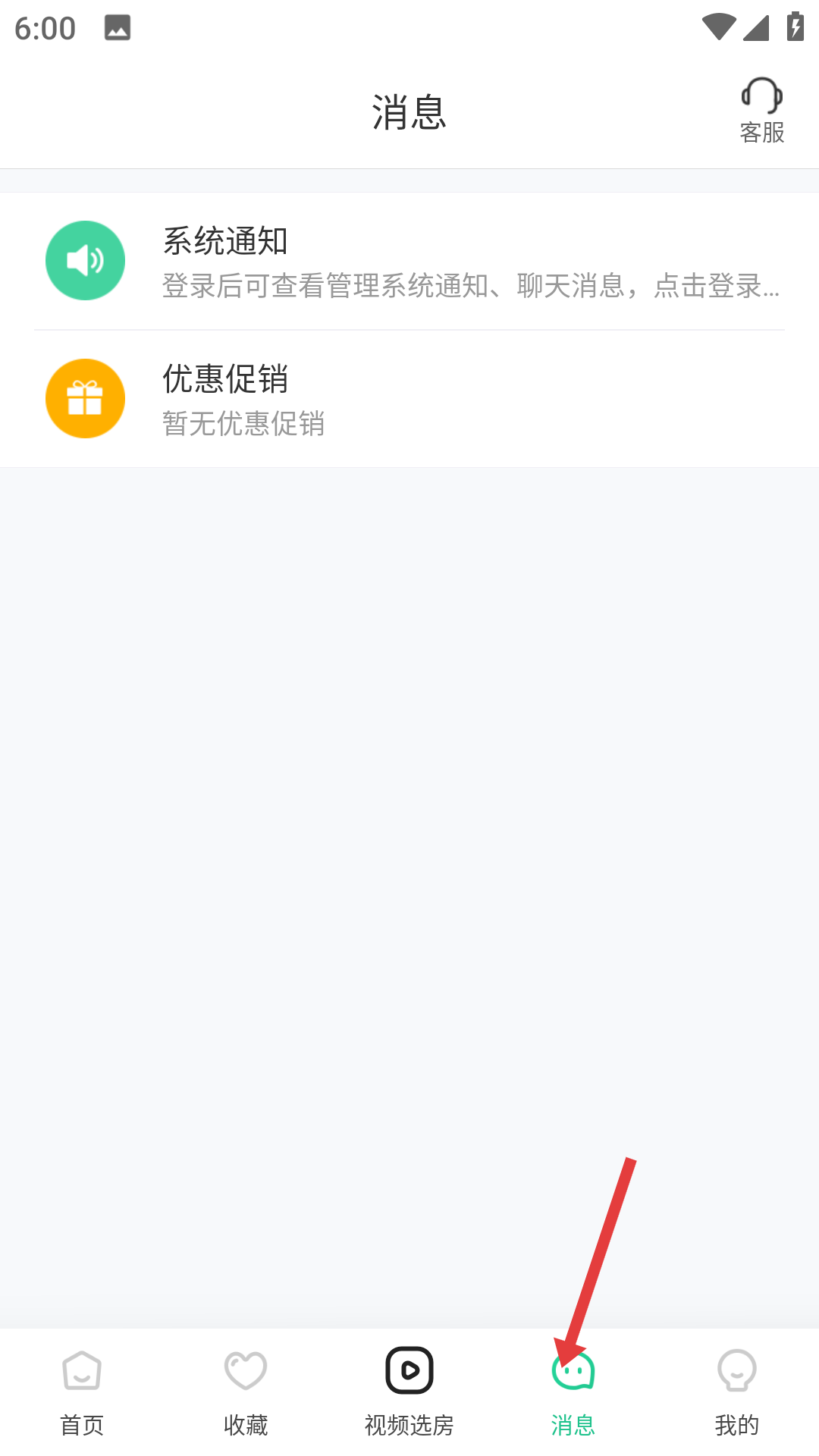Switch to the 我的 tab
Image resolution: width=819 pixels, height=1456 pixels.
click(x=737, y=1392)
